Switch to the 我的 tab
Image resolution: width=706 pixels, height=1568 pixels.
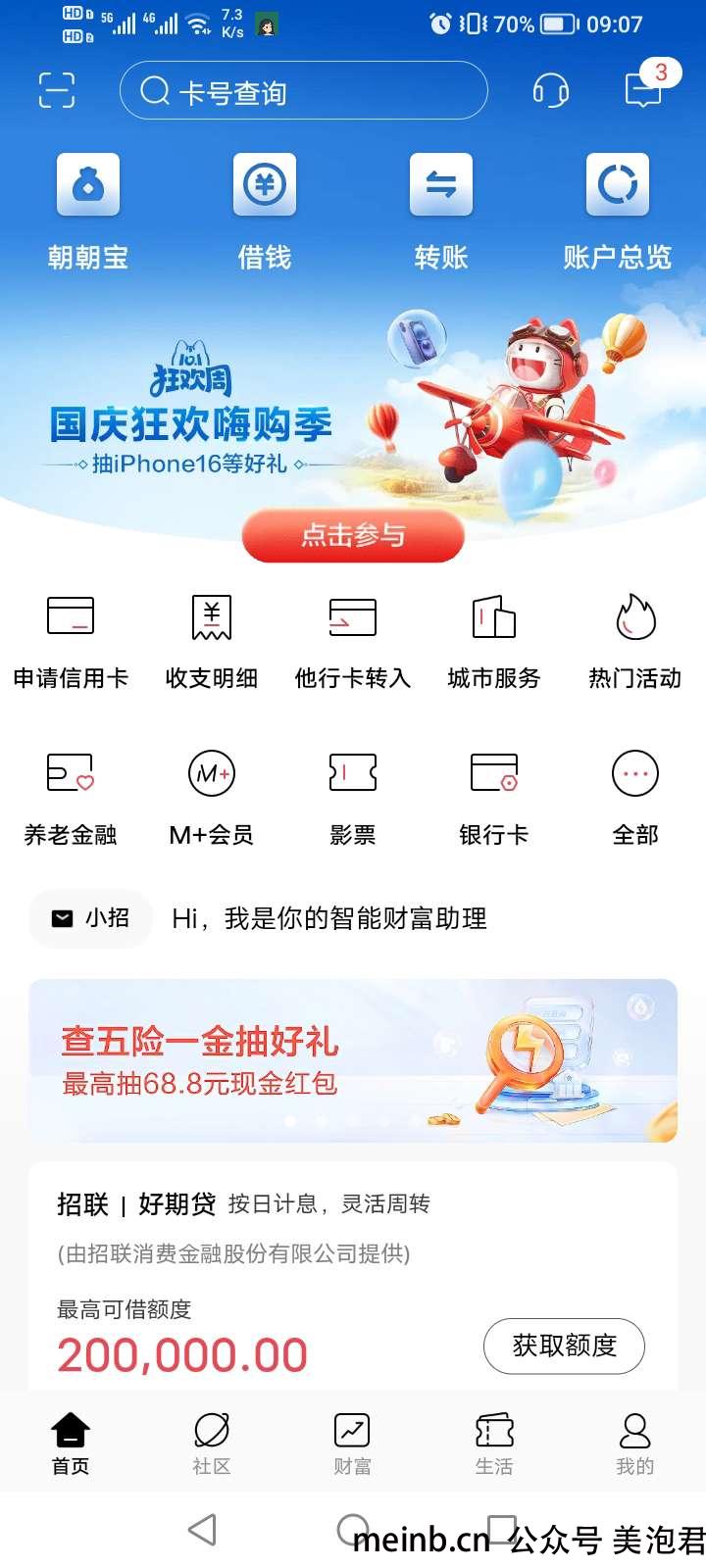(x=634, y=1443)
